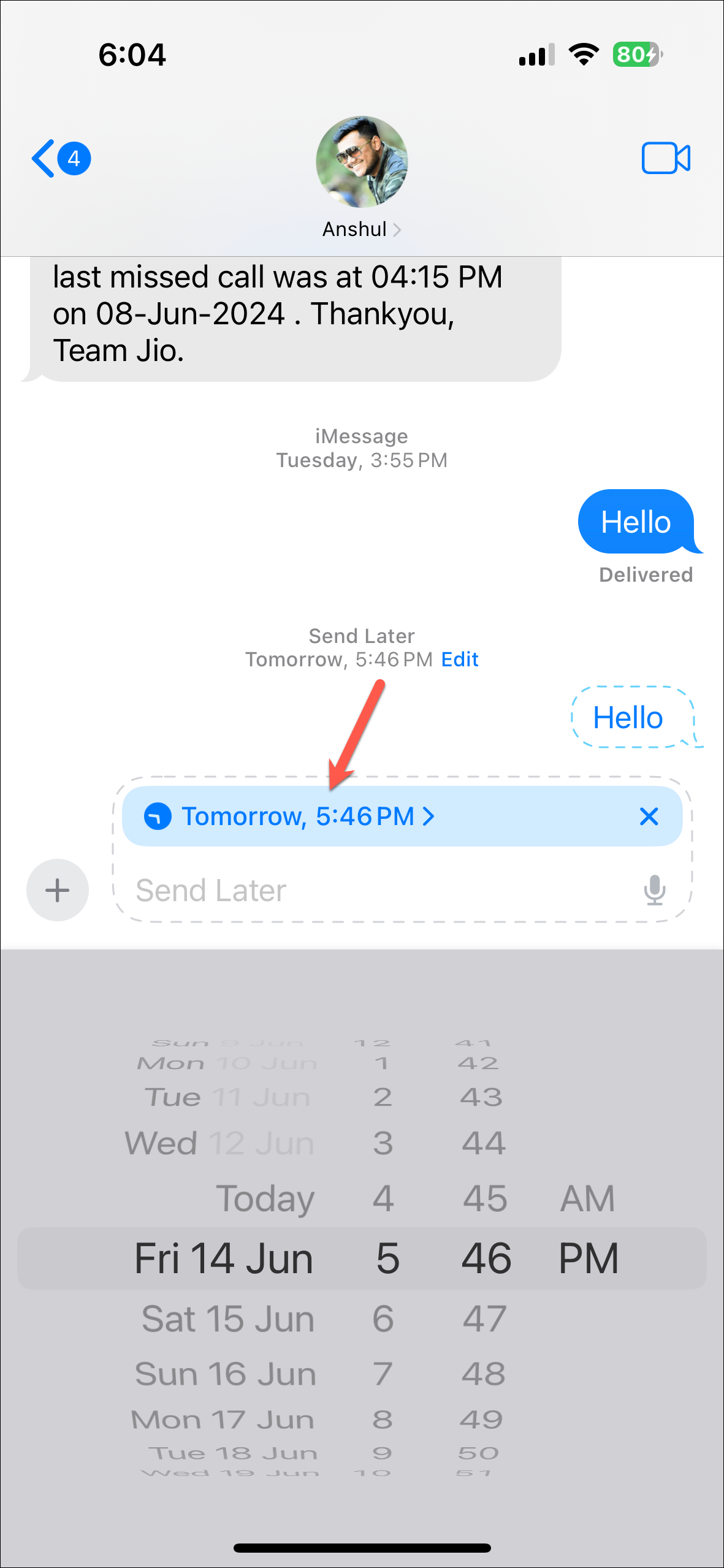The height and width of the screenshot is (1568, 724).
Task: Choose minute 45 in the picker
Action: 484,1198
